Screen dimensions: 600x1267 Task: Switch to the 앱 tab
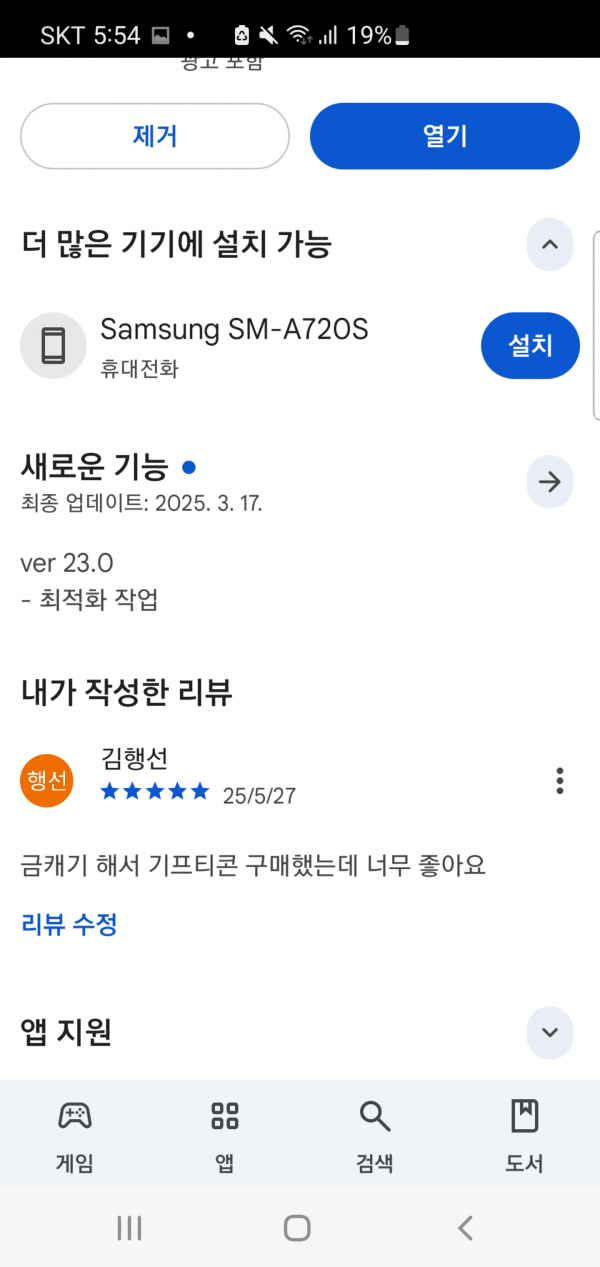click(225, 1135)
